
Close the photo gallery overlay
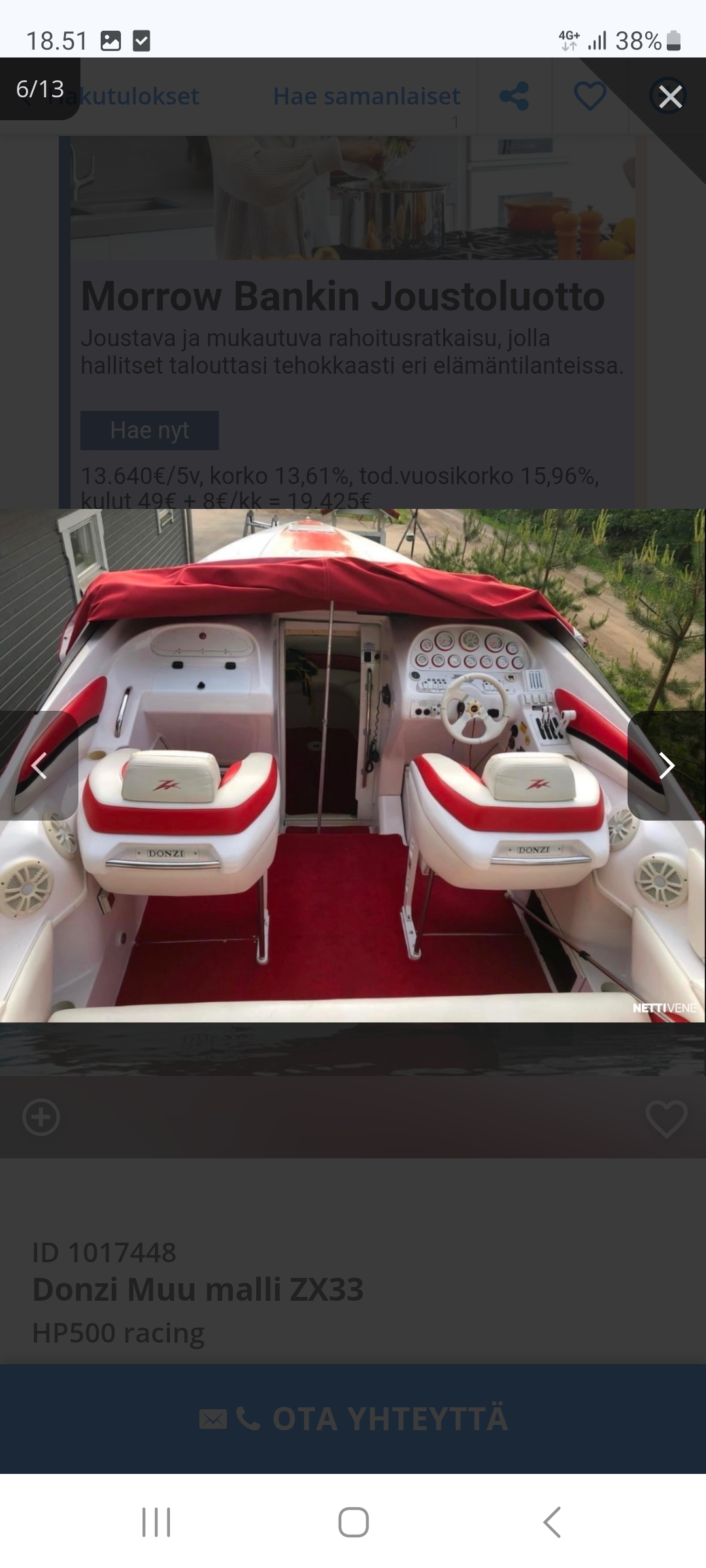coord(669,97)
